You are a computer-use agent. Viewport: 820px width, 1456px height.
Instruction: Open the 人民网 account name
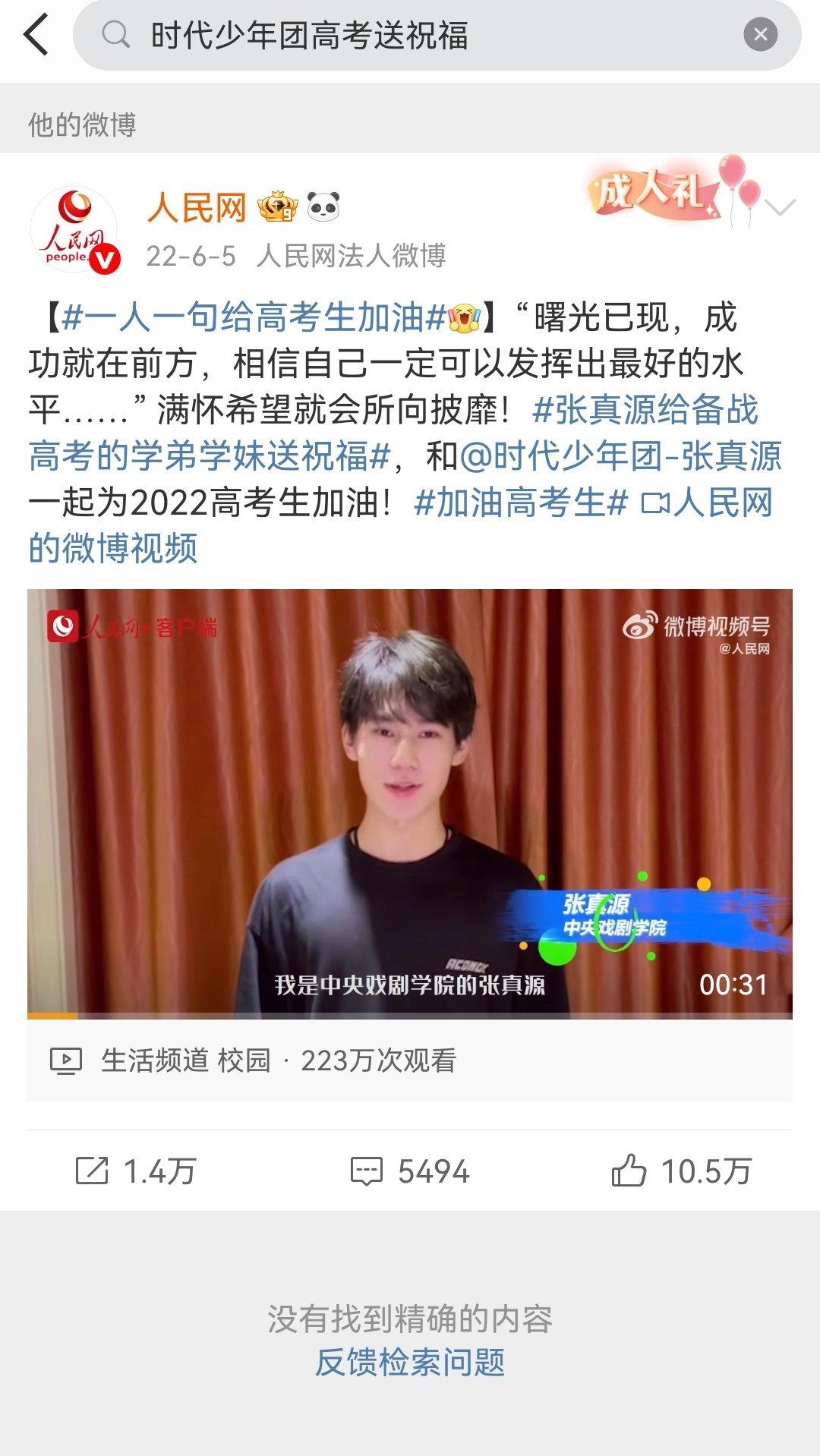click(197, 208)
